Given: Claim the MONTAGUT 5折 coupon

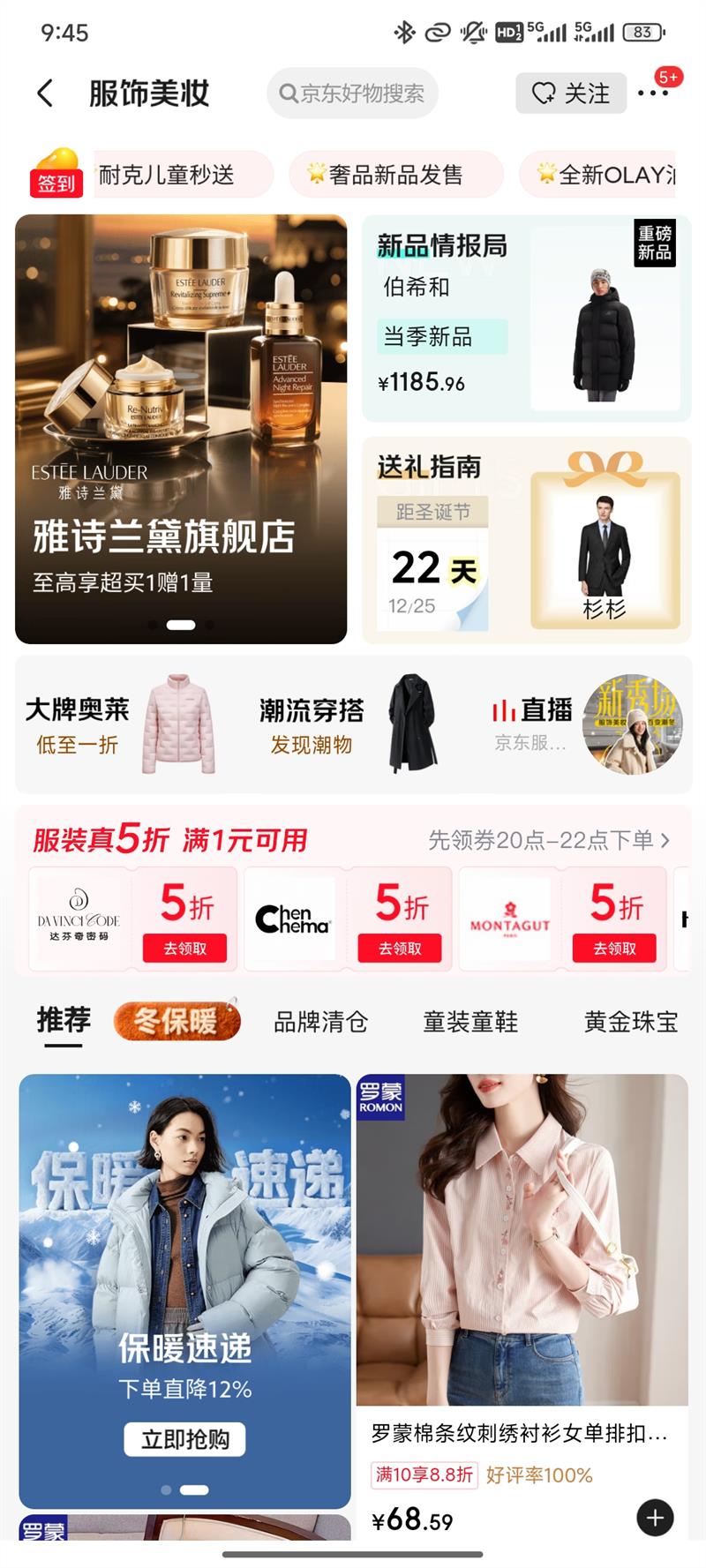Looking at the screenshot, I should click(x=614, y=948).
